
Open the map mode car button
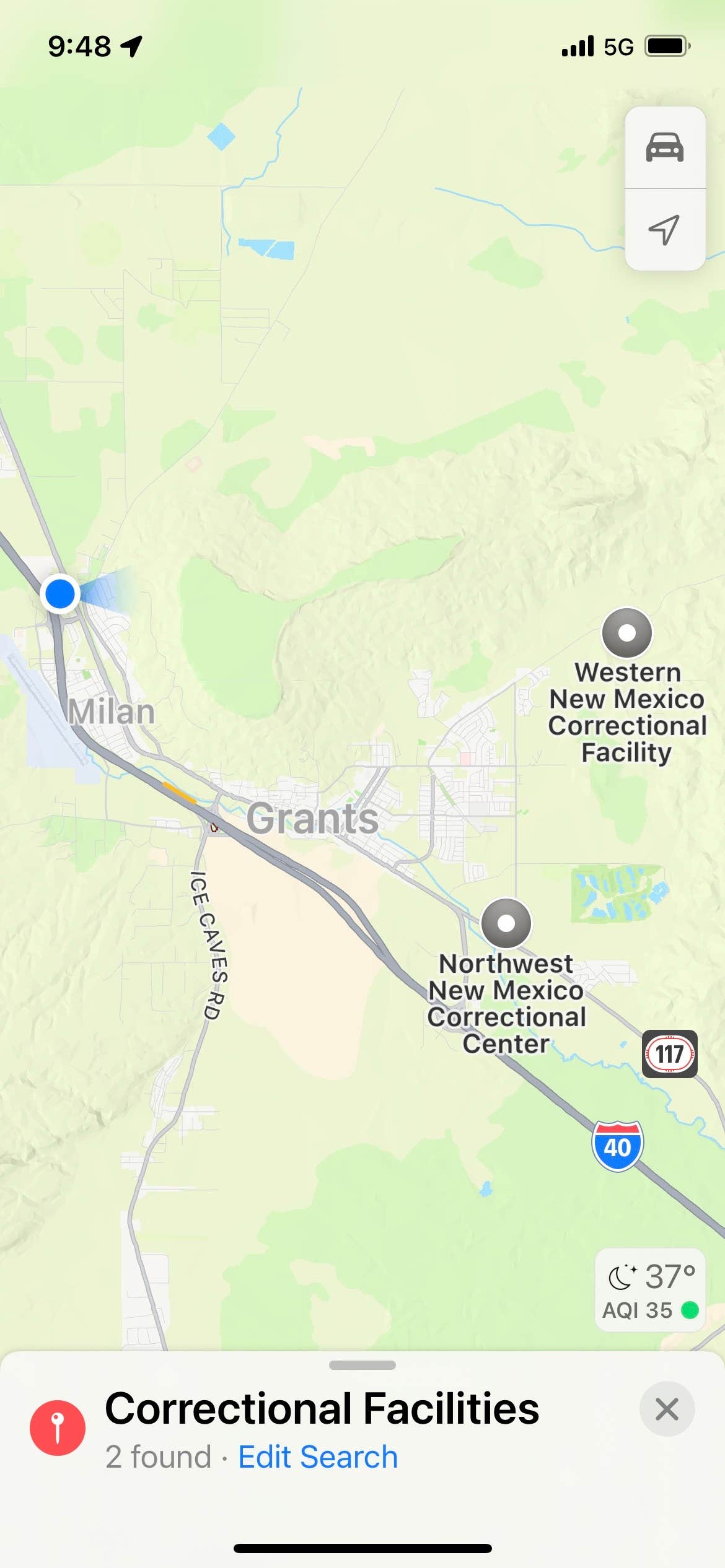tap(664, 147)
